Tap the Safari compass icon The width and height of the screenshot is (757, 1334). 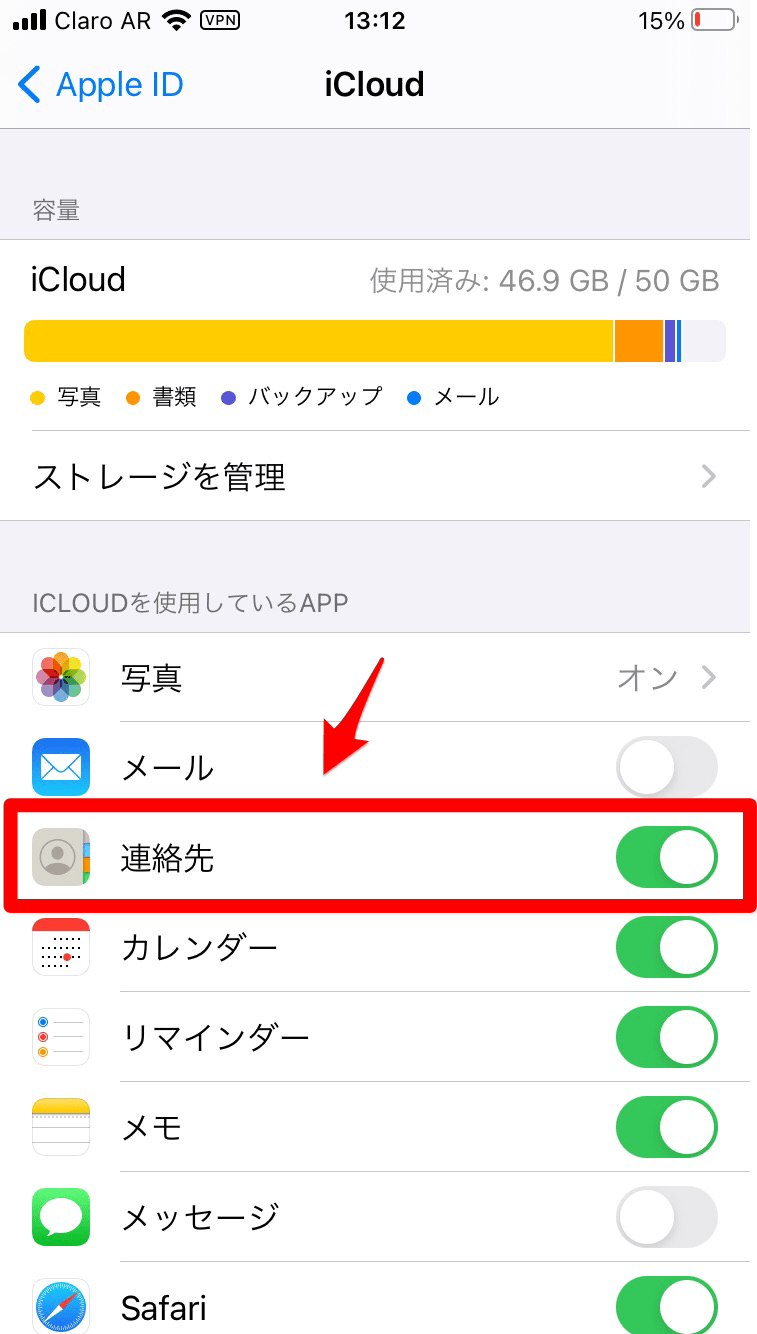pyautogui.click(x=60, y=1307)
